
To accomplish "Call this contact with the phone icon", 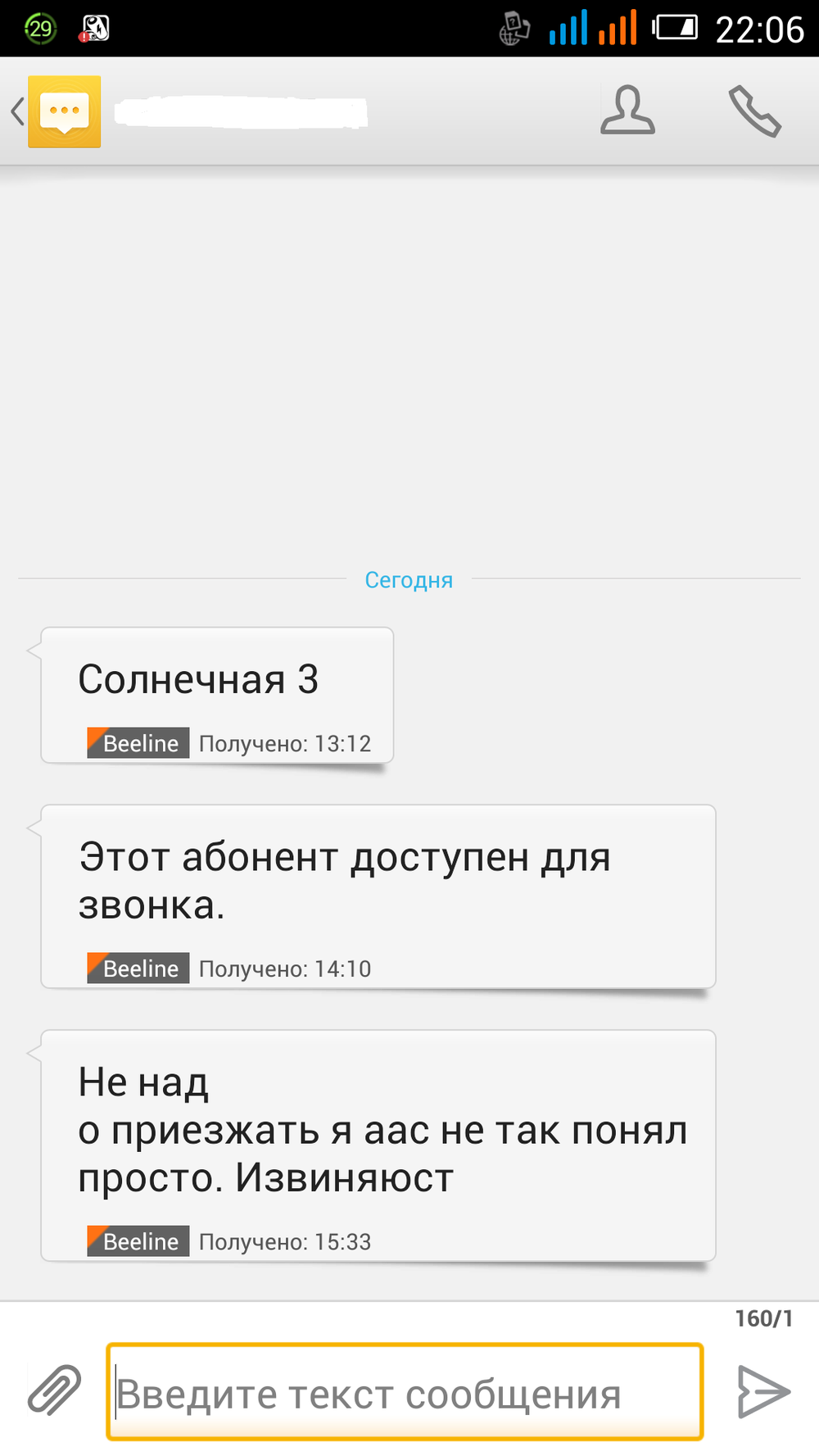I will pos(754,111).
